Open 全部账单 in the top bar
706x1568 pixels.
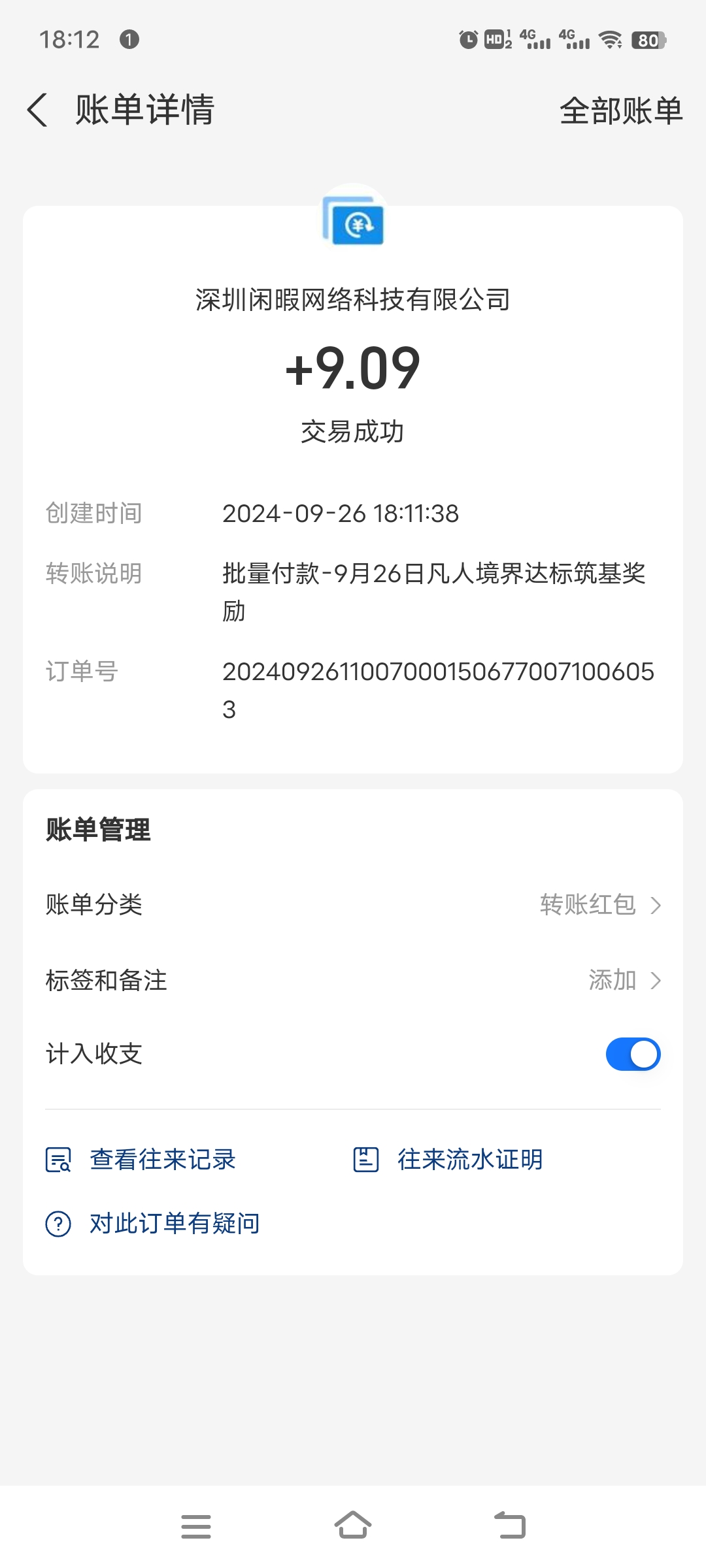tap(621, 110)
